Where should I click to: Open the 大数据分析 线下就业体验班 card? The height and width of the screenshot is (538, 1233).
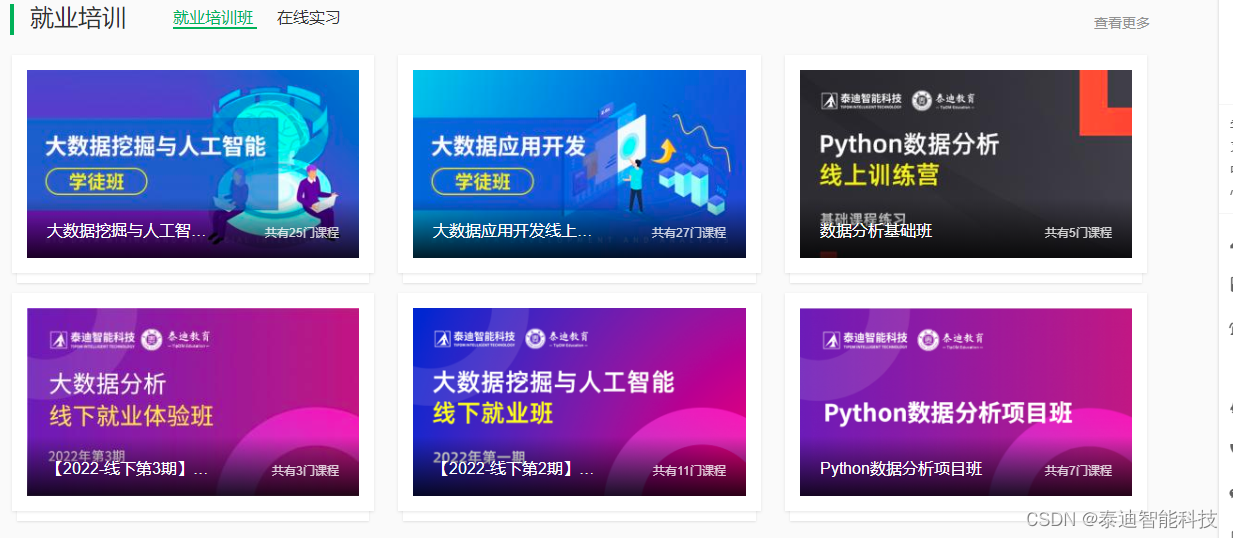point(193,401)
